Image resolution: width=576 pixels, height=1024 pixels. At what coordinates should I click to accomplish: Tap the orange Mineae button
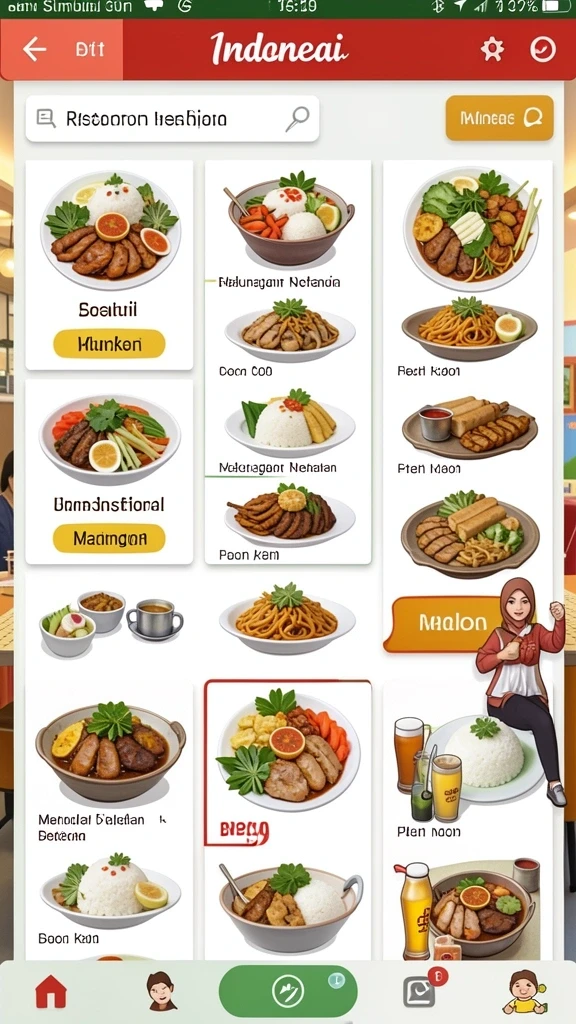(500, 118)
